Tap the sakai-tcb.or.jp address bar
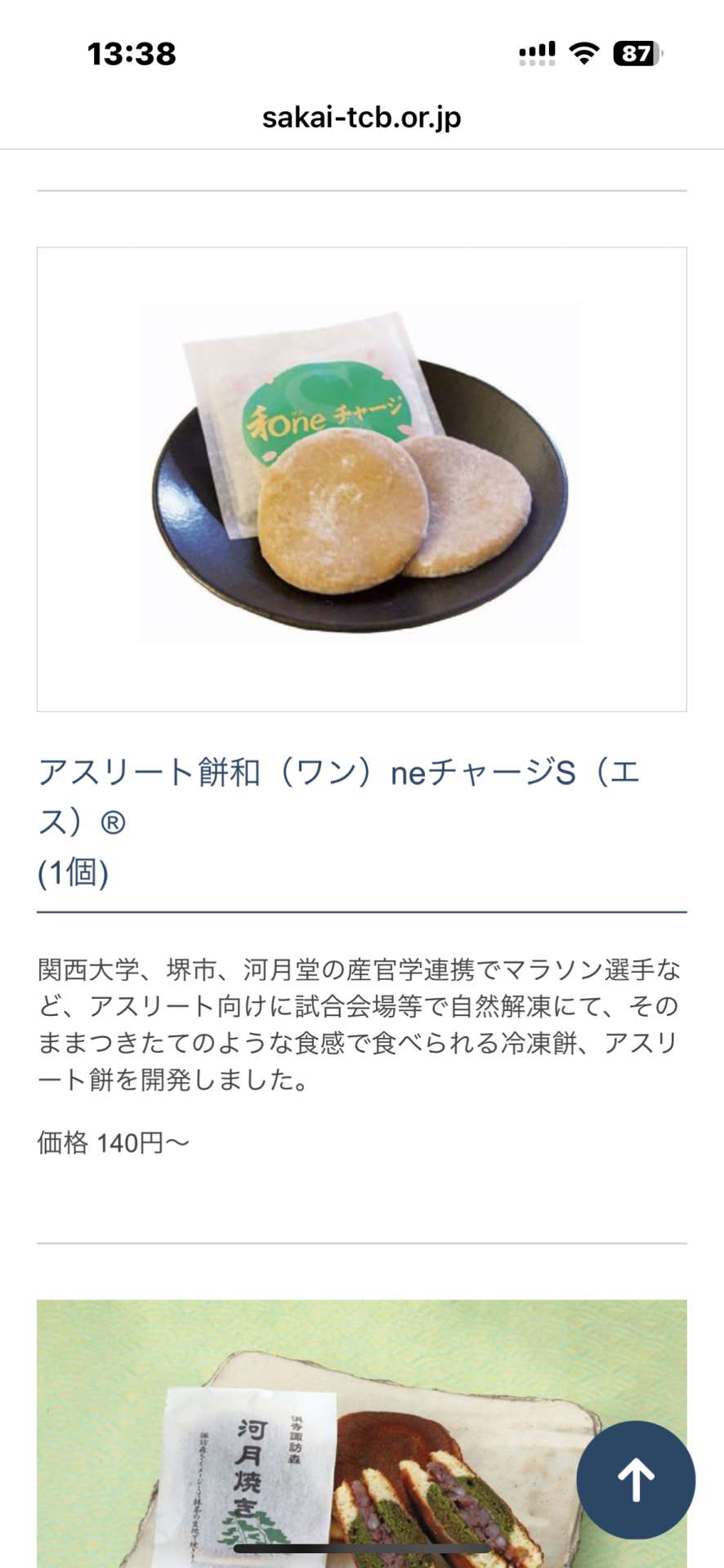This screenshot has width=724, height=1568. click(x=362, y=118)
